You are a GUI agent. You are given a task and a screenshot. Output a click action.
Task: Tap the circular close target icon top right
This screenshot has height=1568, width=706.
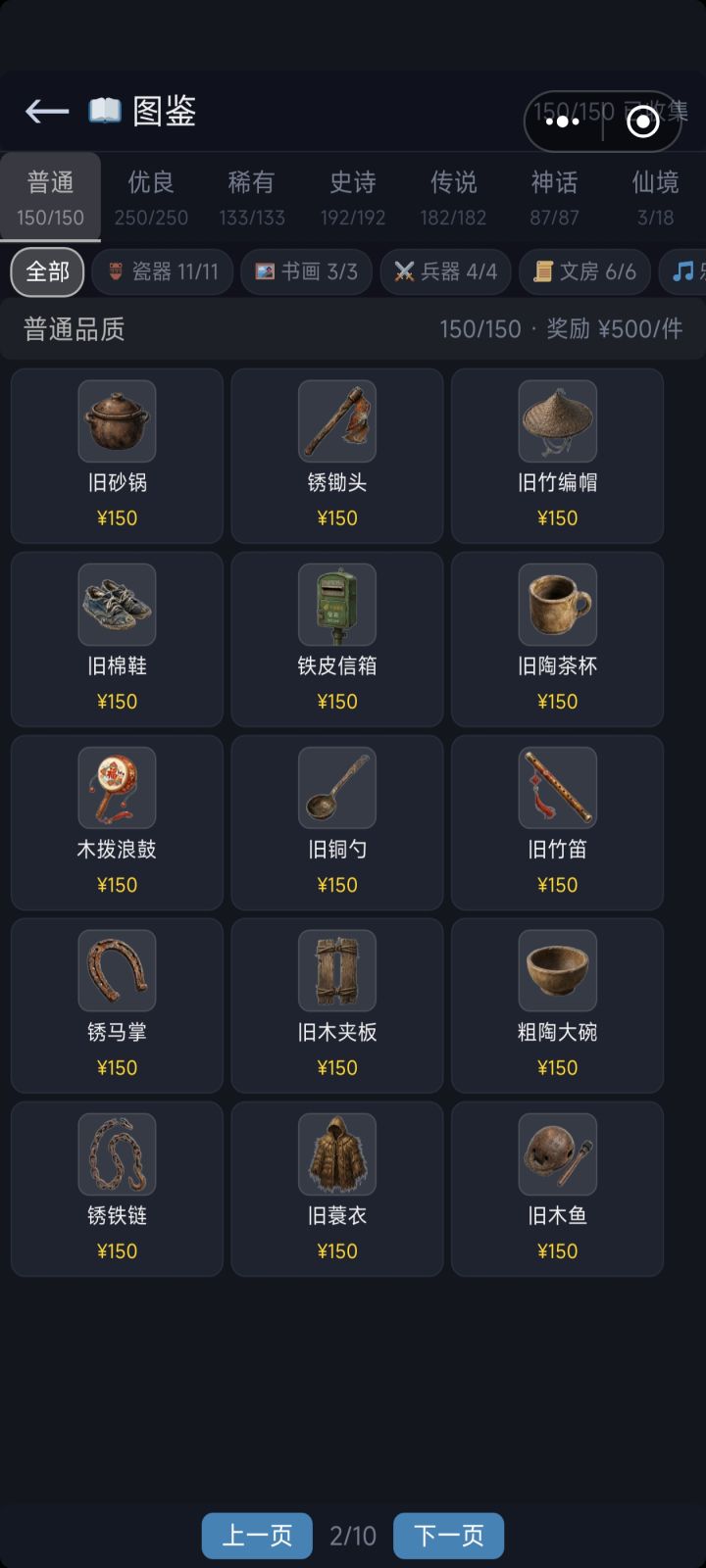coord(642,122)
